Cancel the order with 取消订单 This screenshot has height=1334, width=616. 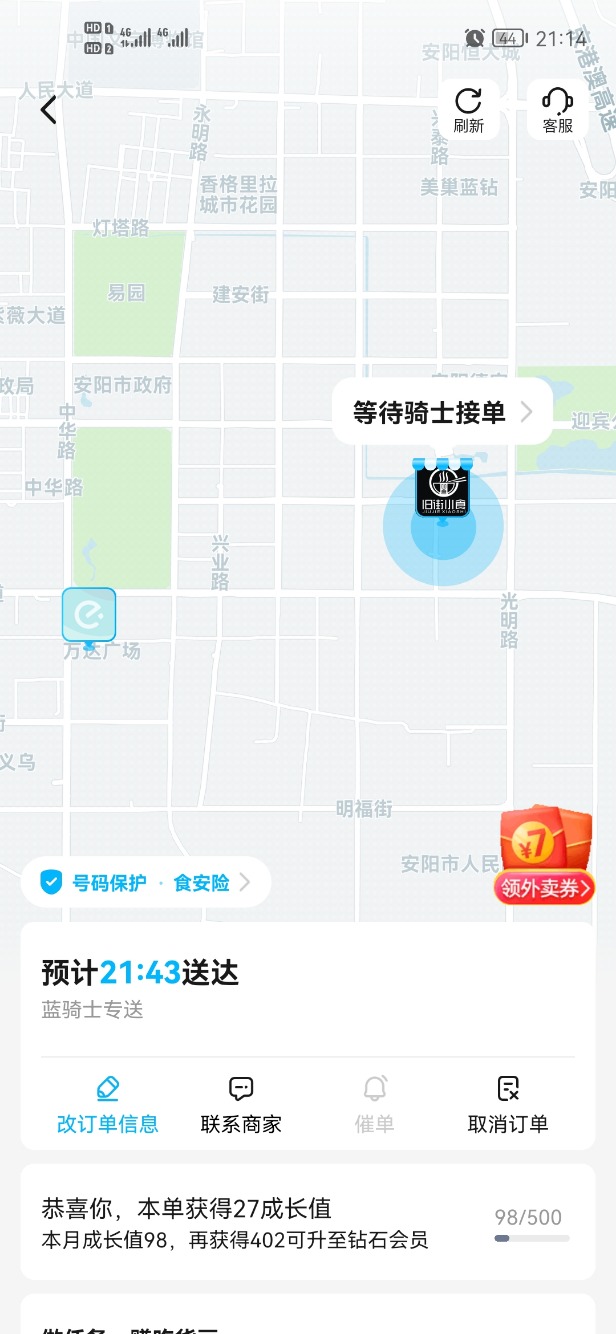tap(508, 1104)
